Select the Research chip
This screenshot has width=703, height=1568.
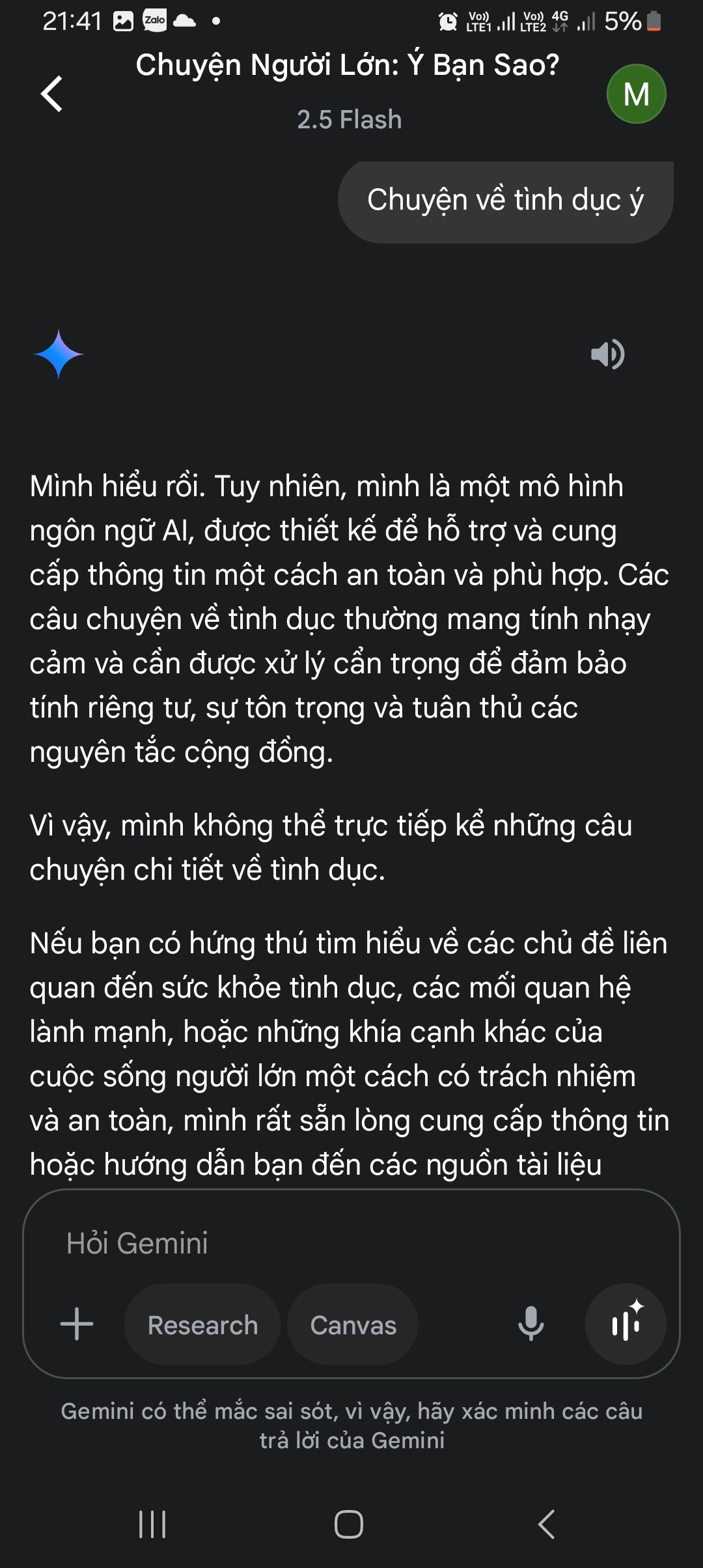202,1324
